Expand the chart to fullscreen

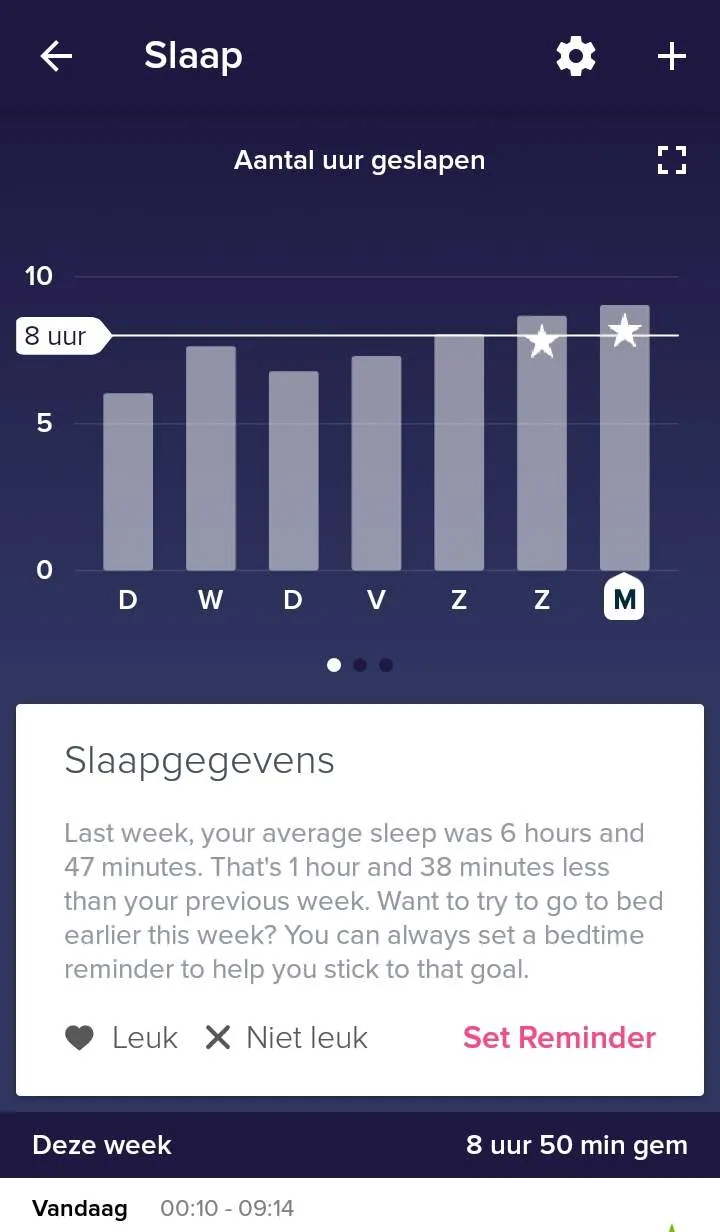(672, 160)
